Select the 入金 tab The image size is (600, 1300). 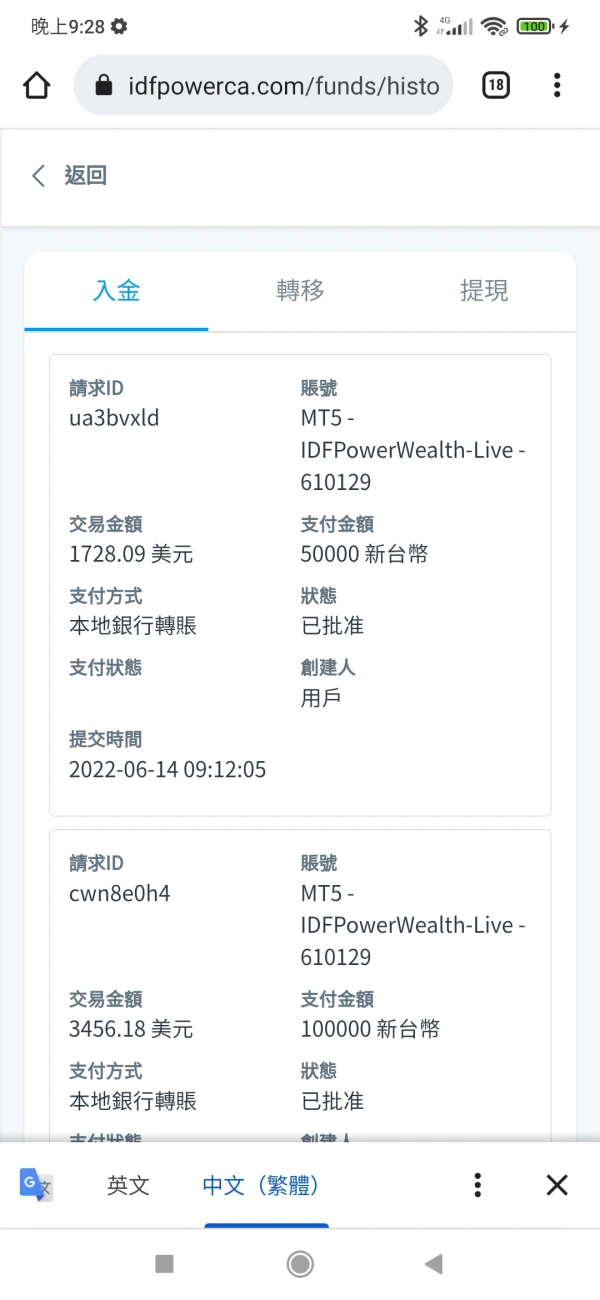[x=117, y=291]
